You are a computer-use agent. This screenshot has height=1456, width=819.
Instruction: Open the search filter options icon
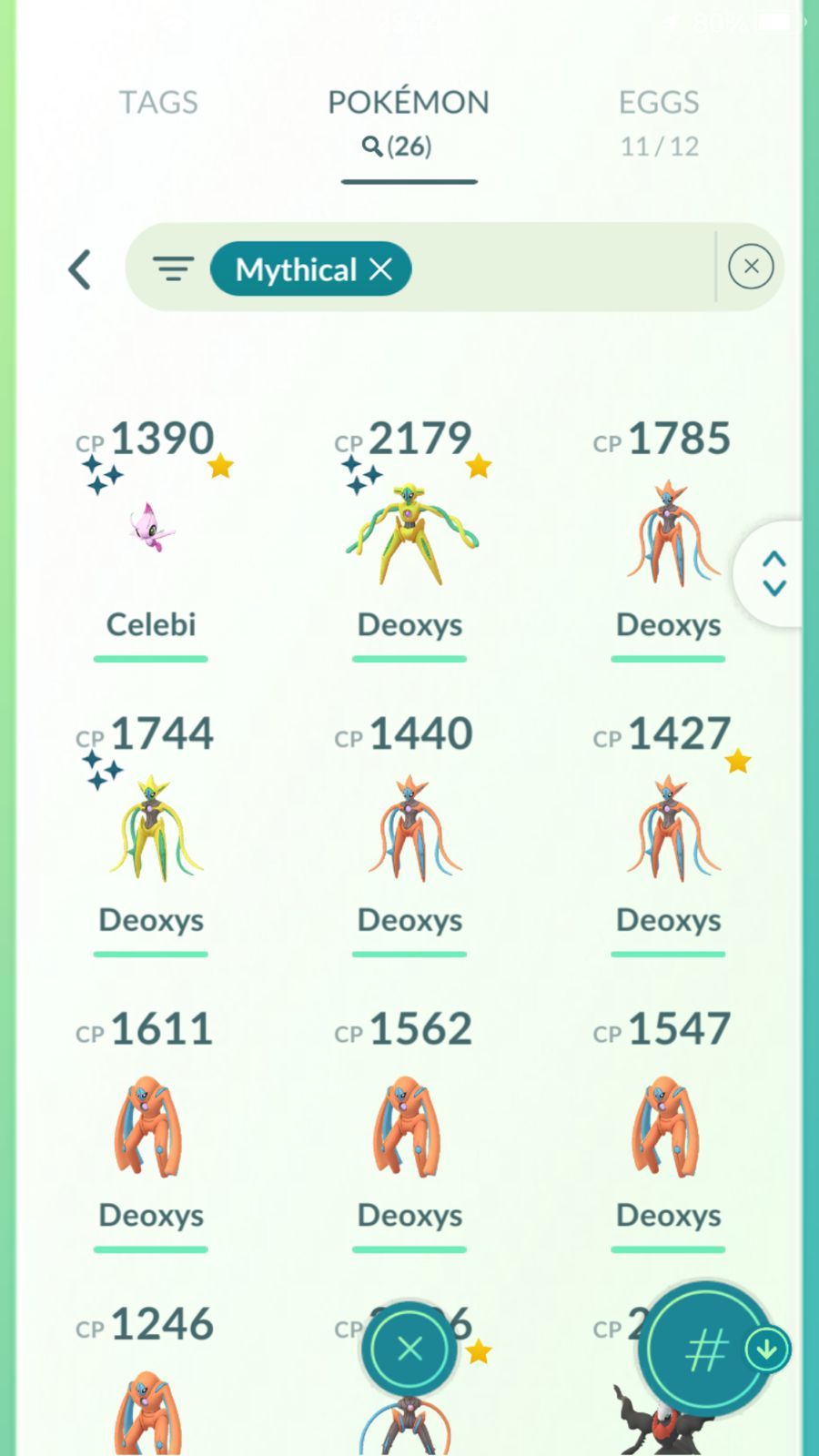tap(173, 269)
